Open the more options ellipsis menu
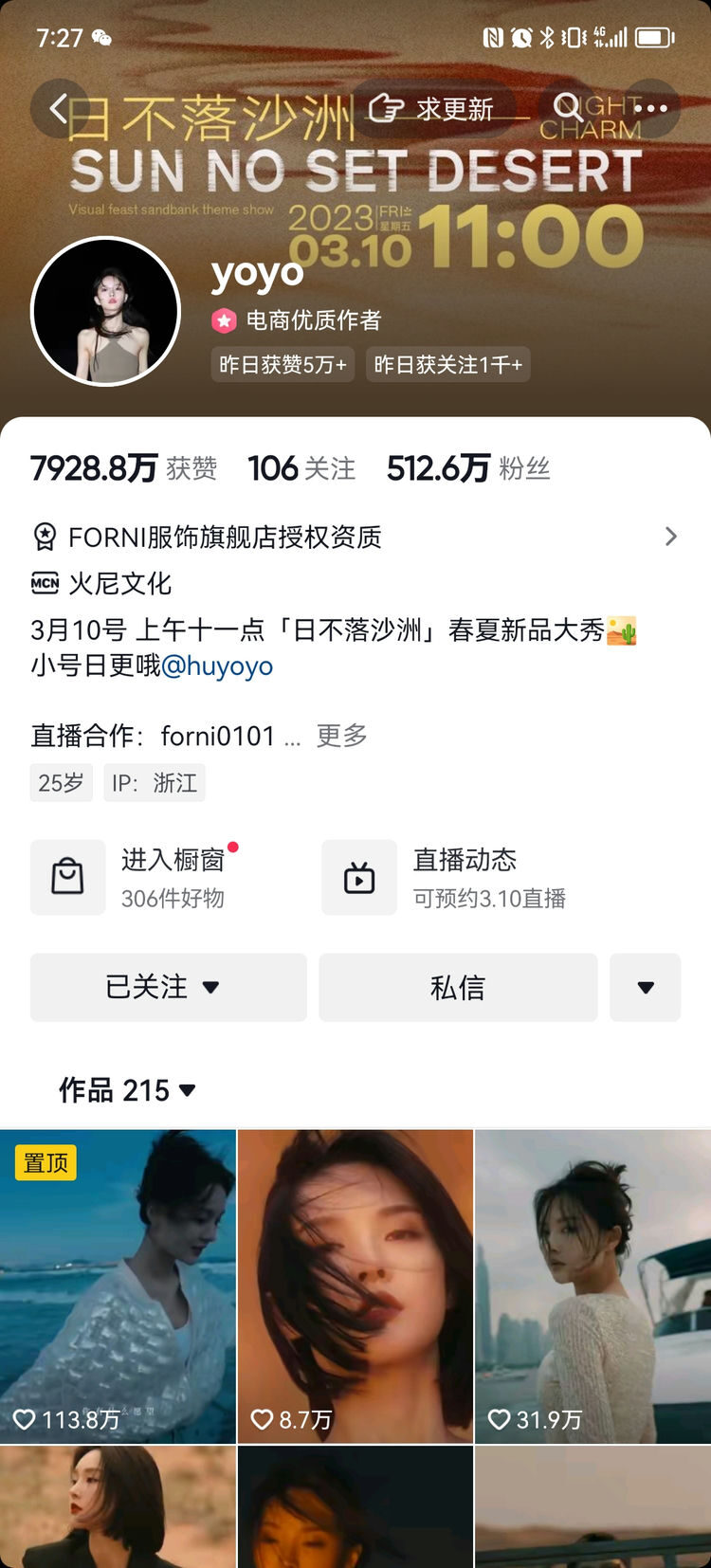Image resolution: width=711 pixels, height=1568 pixels. [652, 109]
